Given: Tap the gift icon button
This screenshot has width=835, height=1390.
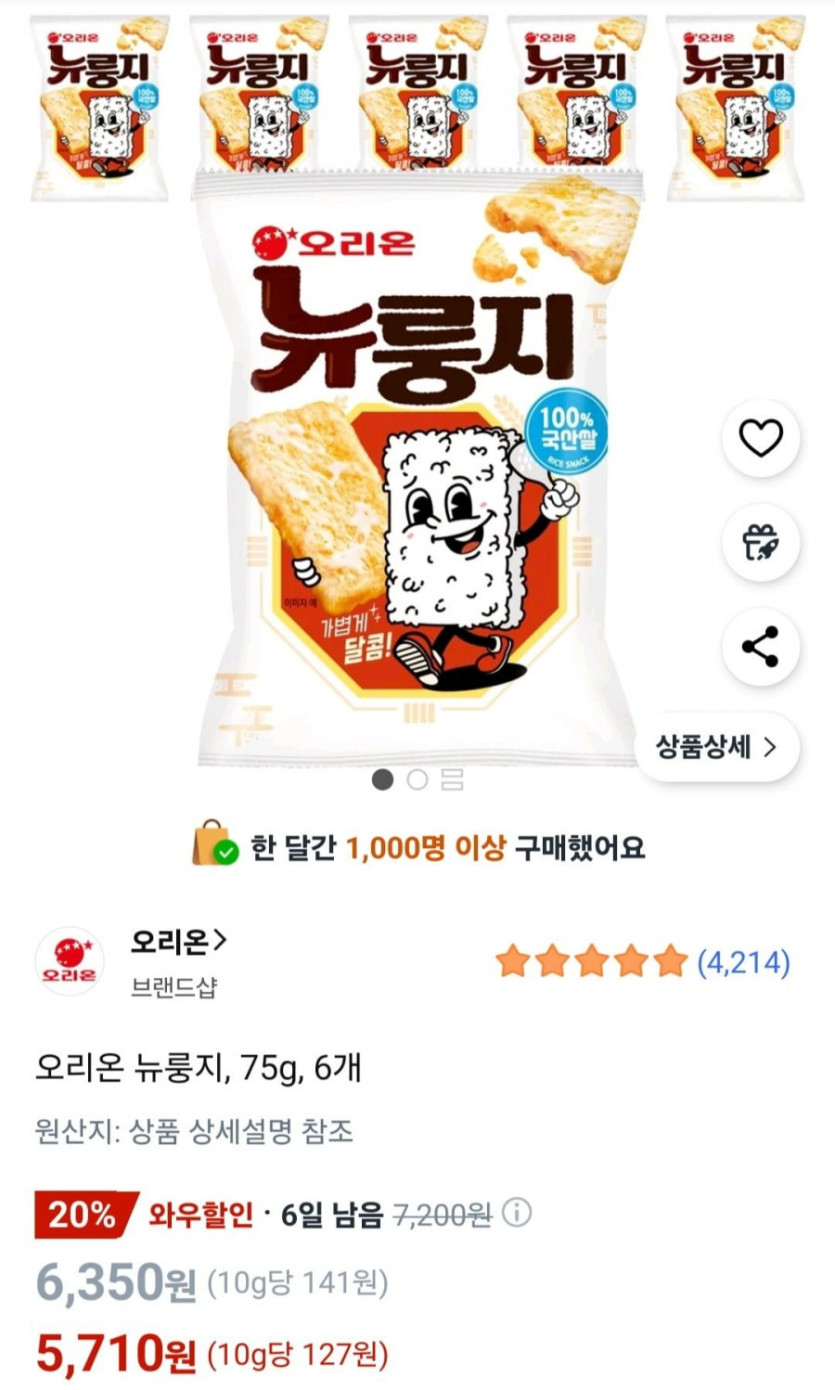Looking at the screenshot, I should (760, 542).
